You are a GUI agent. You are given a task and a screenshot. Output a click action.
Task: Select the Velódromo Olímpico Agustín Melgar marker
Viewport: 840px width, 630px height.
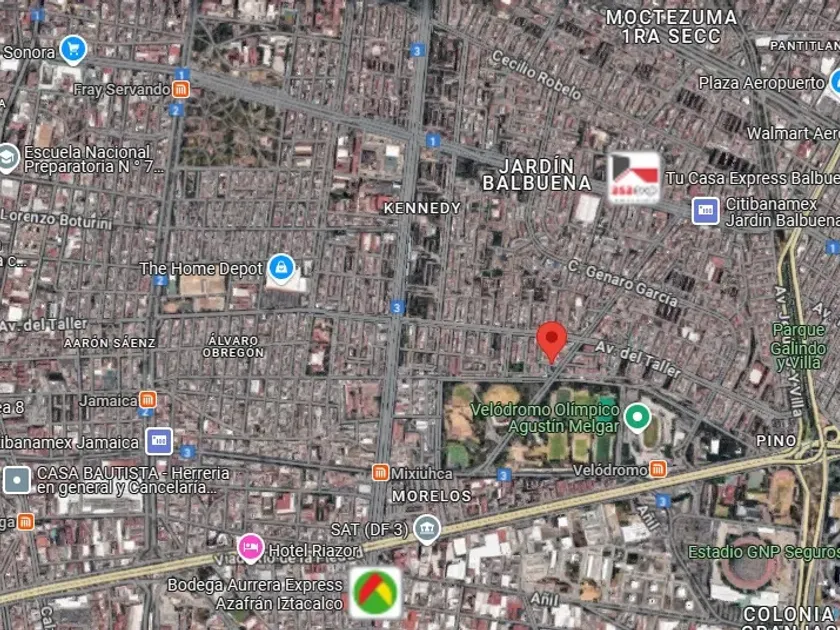(x=638, y=417)
